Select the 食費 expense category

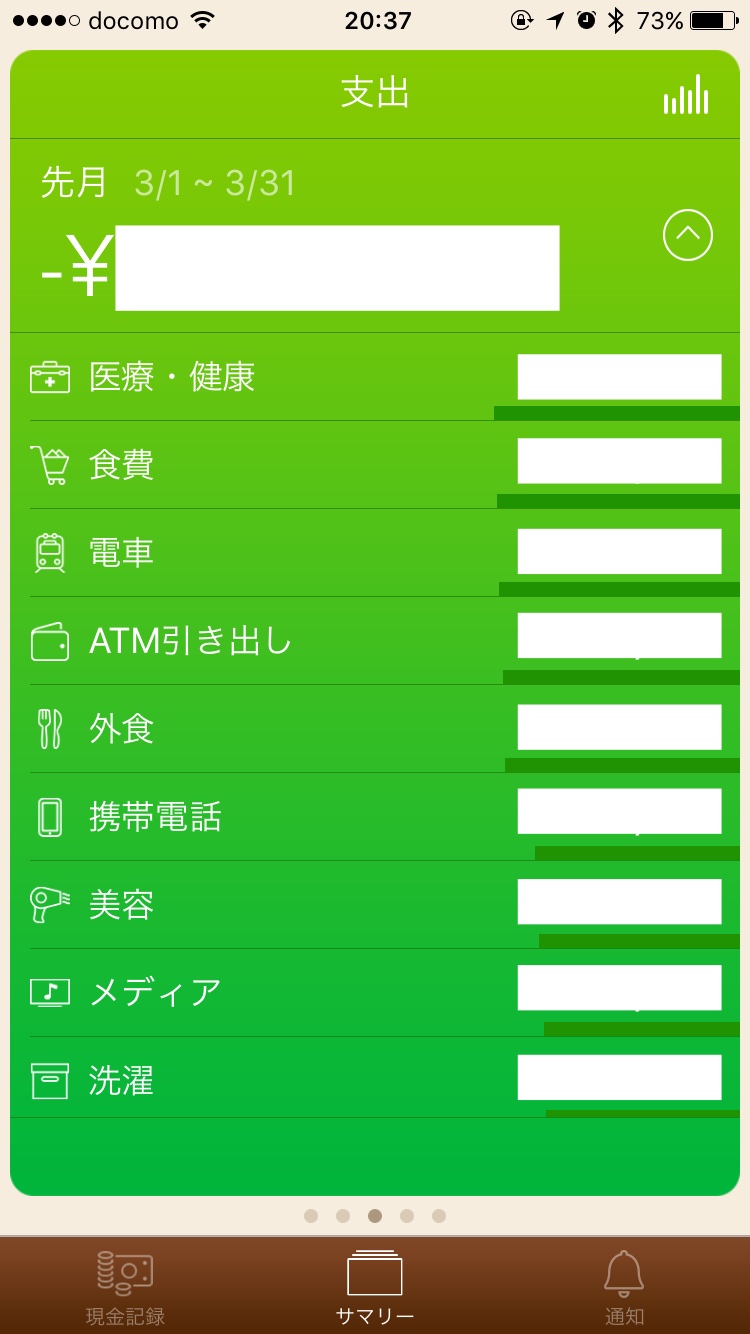pos(375,465)
